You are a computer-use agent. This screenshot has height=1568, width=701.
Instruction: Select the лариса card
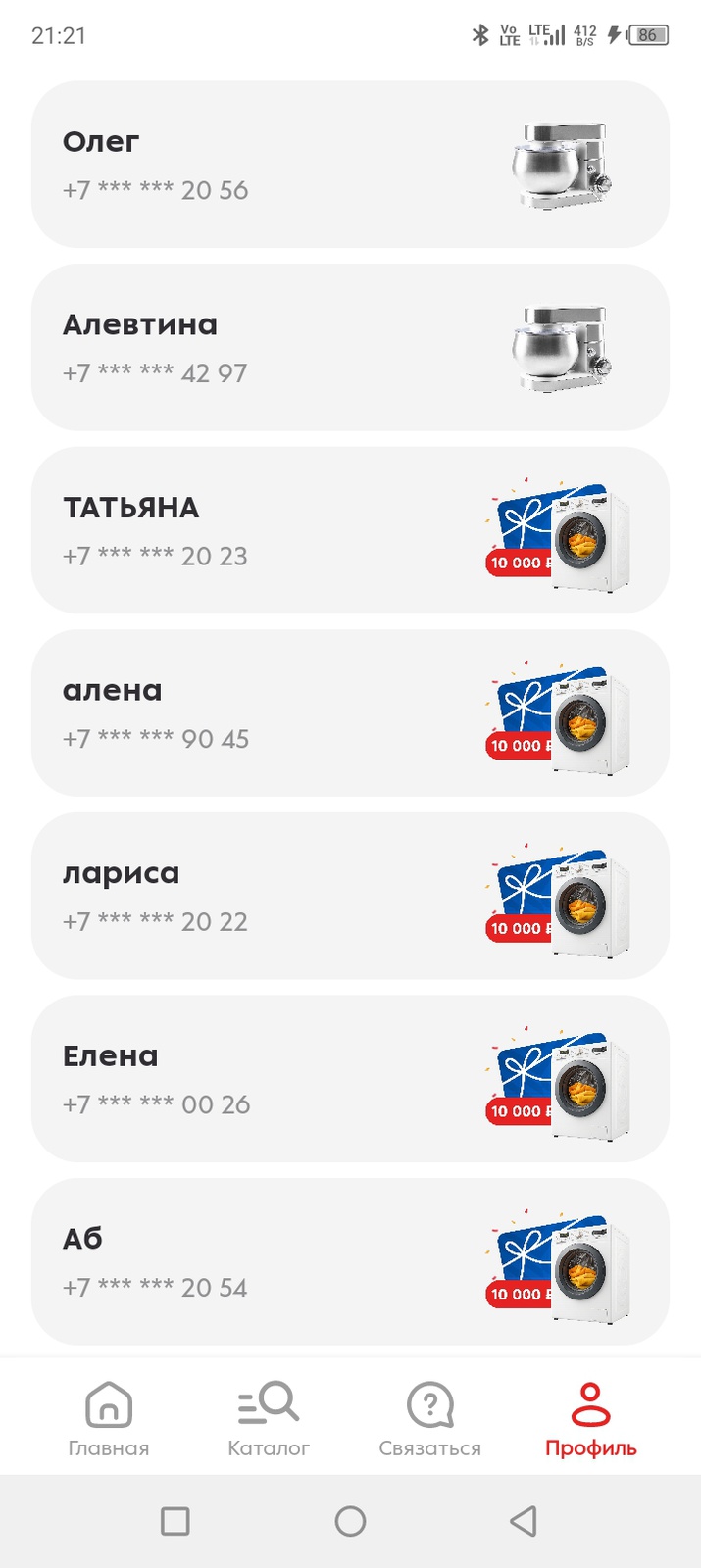350,896
